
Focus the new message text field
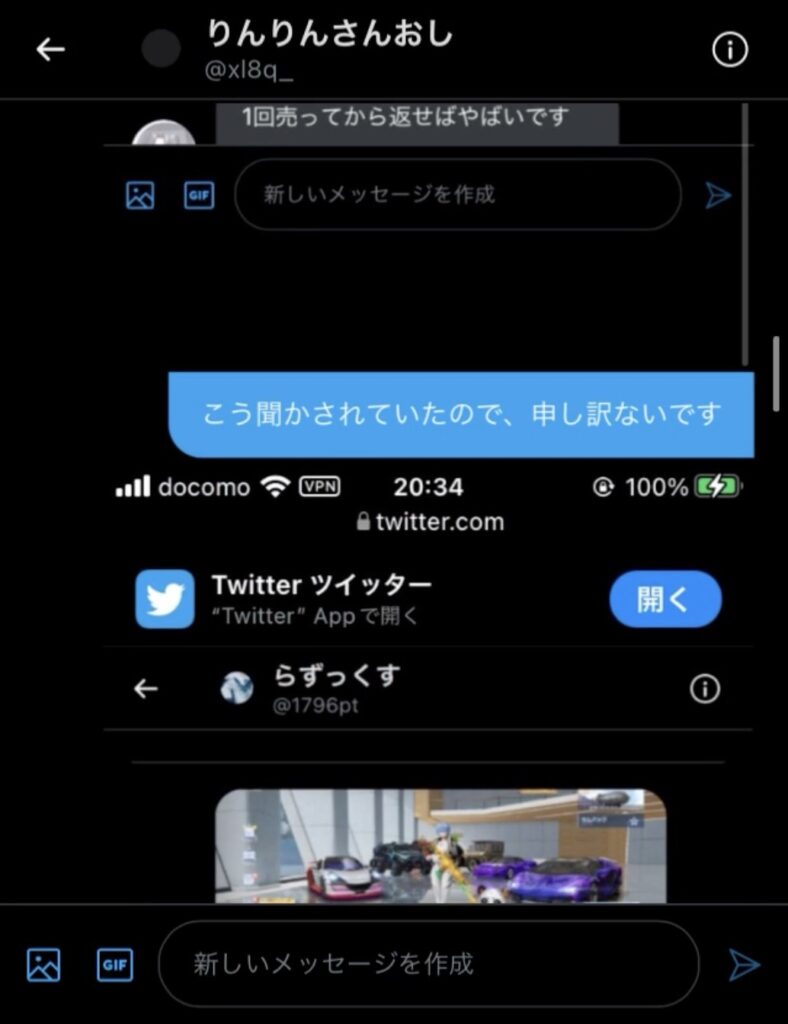tap(428, 964)
